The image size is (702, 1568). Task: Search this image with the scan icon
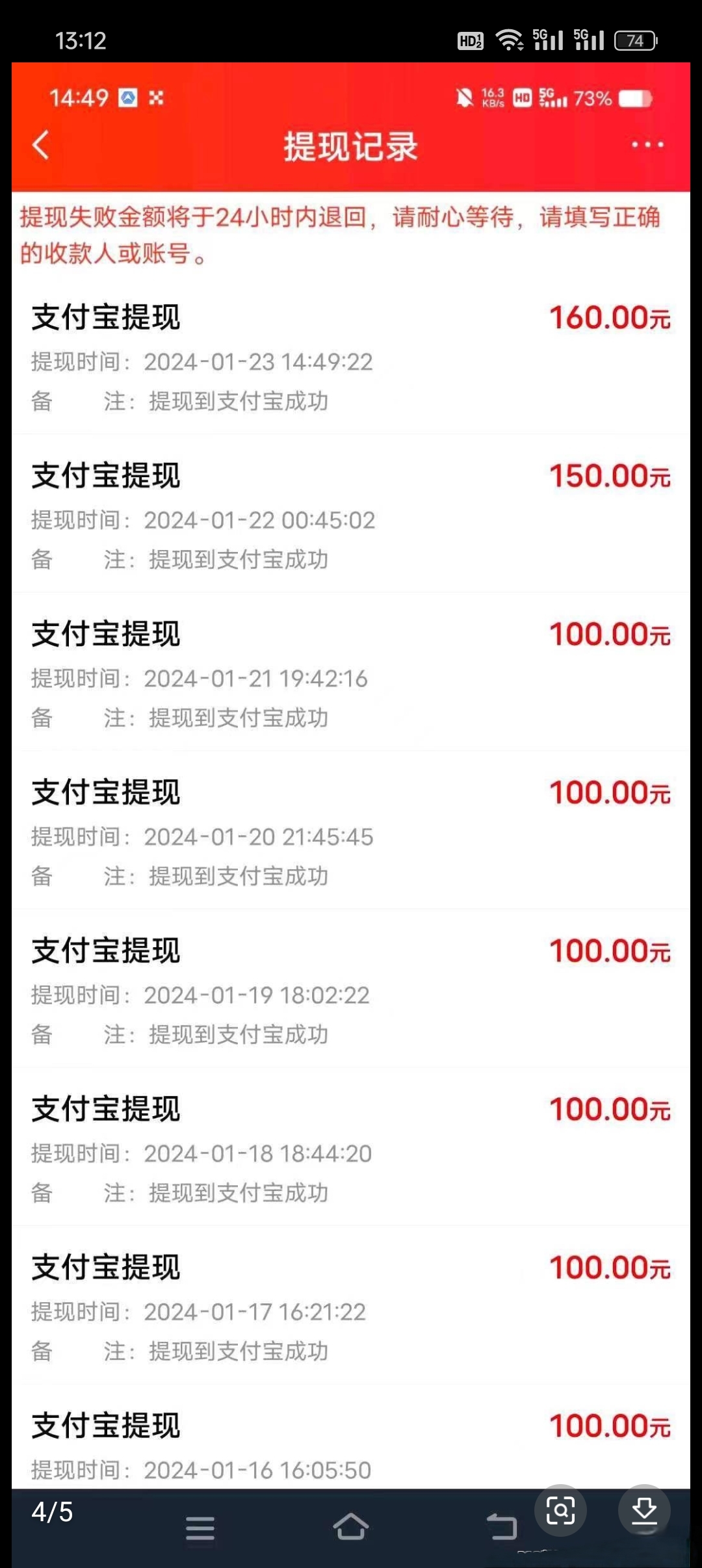(560, 1511)
